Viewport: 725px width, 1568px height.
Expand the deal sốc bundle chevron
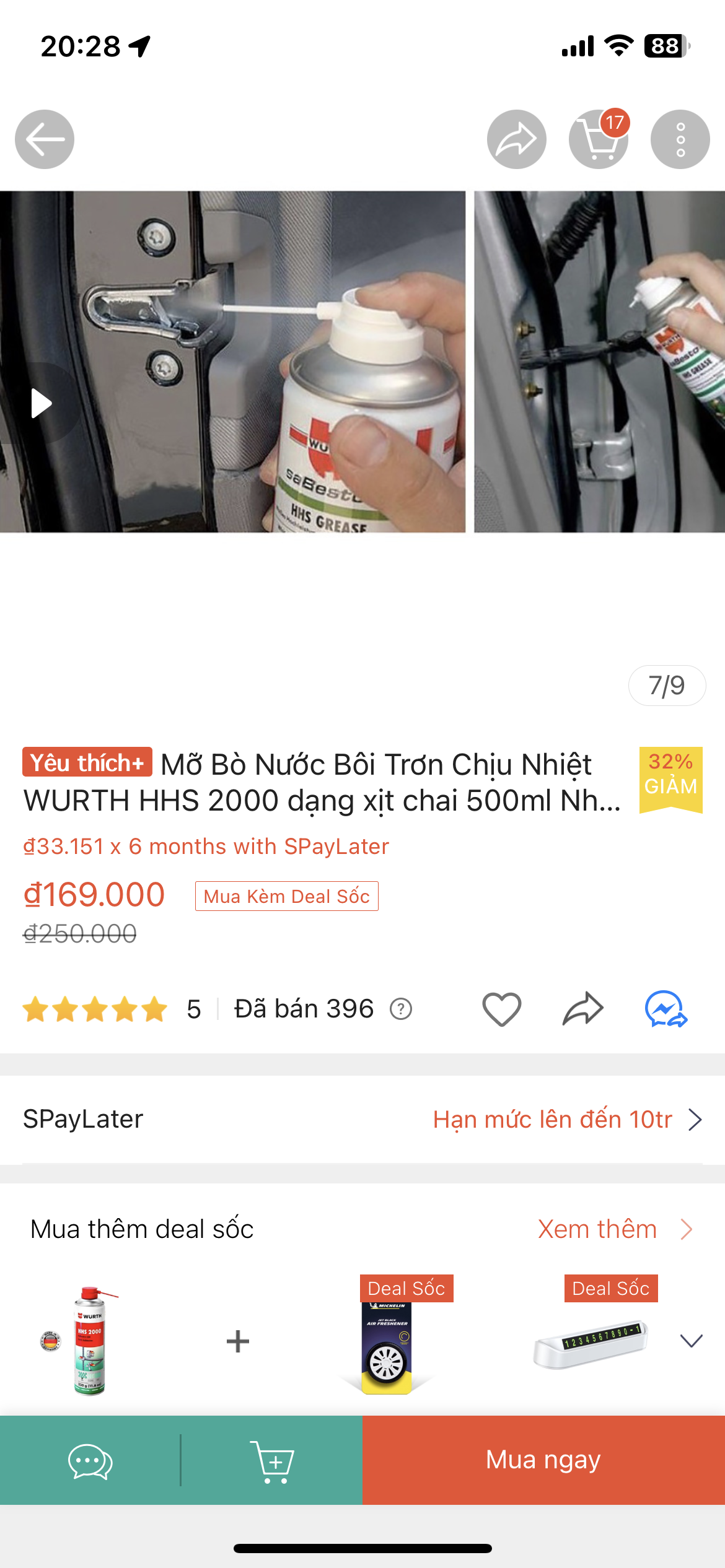click(691, 1341)
